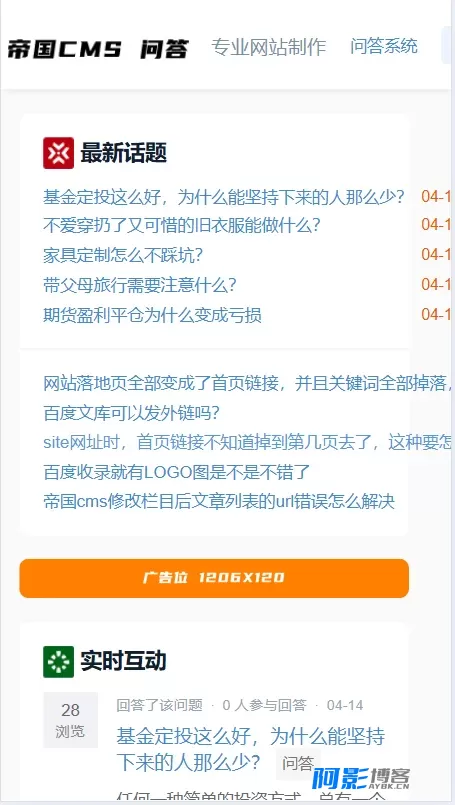455x805 pixels.
Task: Read 百度收录就有LOGO图是不是不错了
Action: (x=176, y=472)
